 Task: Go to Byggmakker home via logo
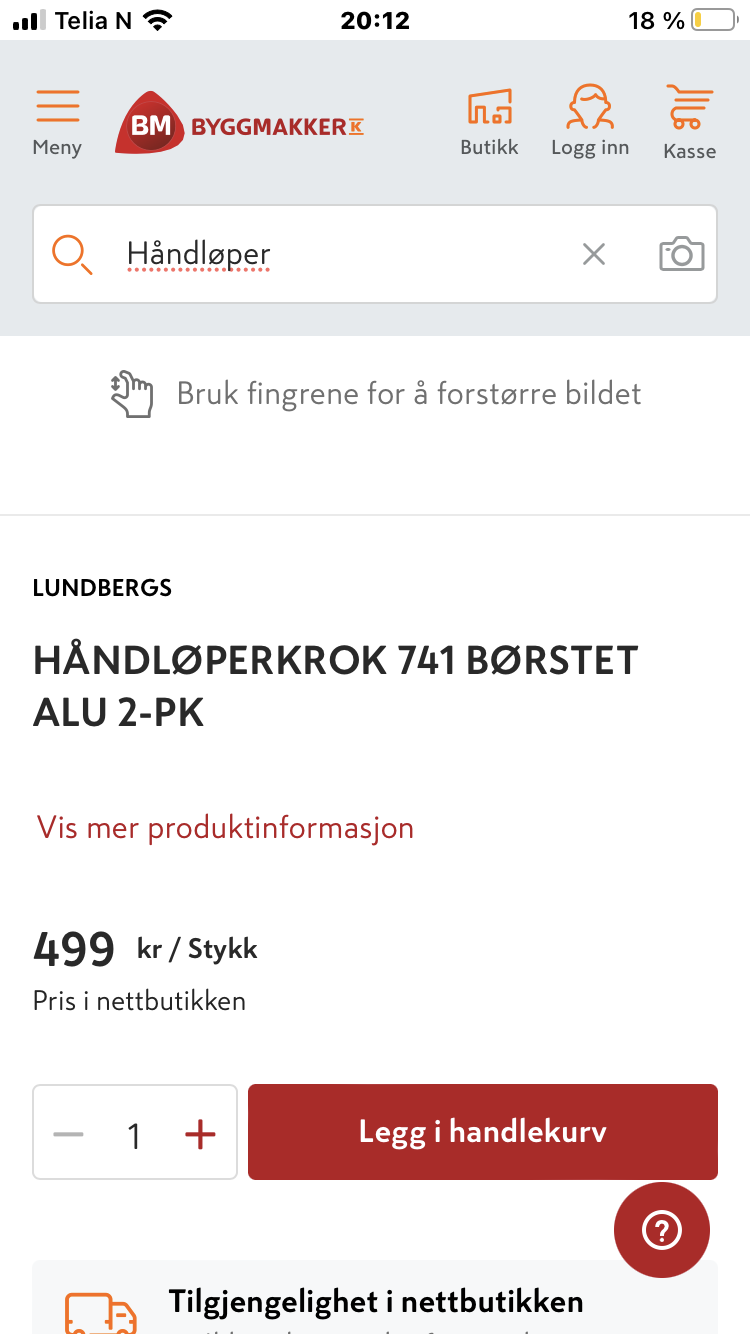(x=240, y=123)
